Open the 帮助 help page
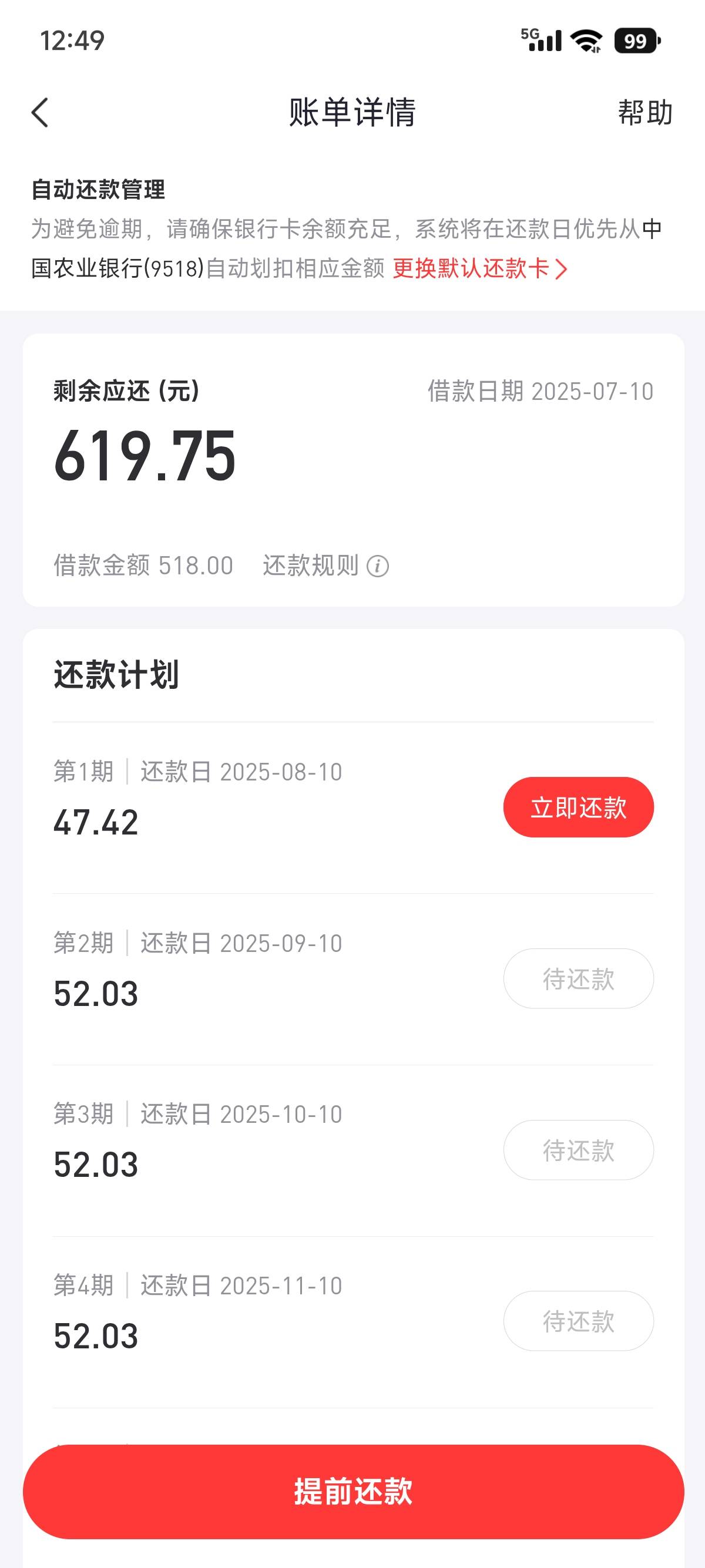 (645, 113)
